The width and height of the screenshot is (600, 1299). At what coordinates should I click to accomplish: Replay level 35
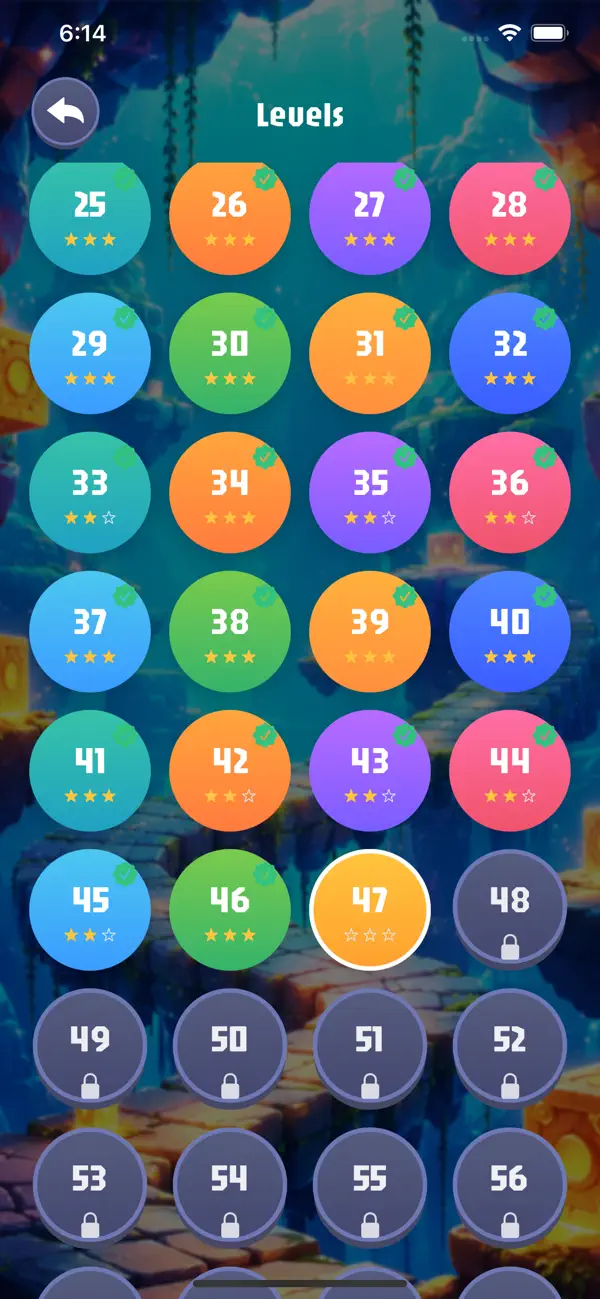370,492
